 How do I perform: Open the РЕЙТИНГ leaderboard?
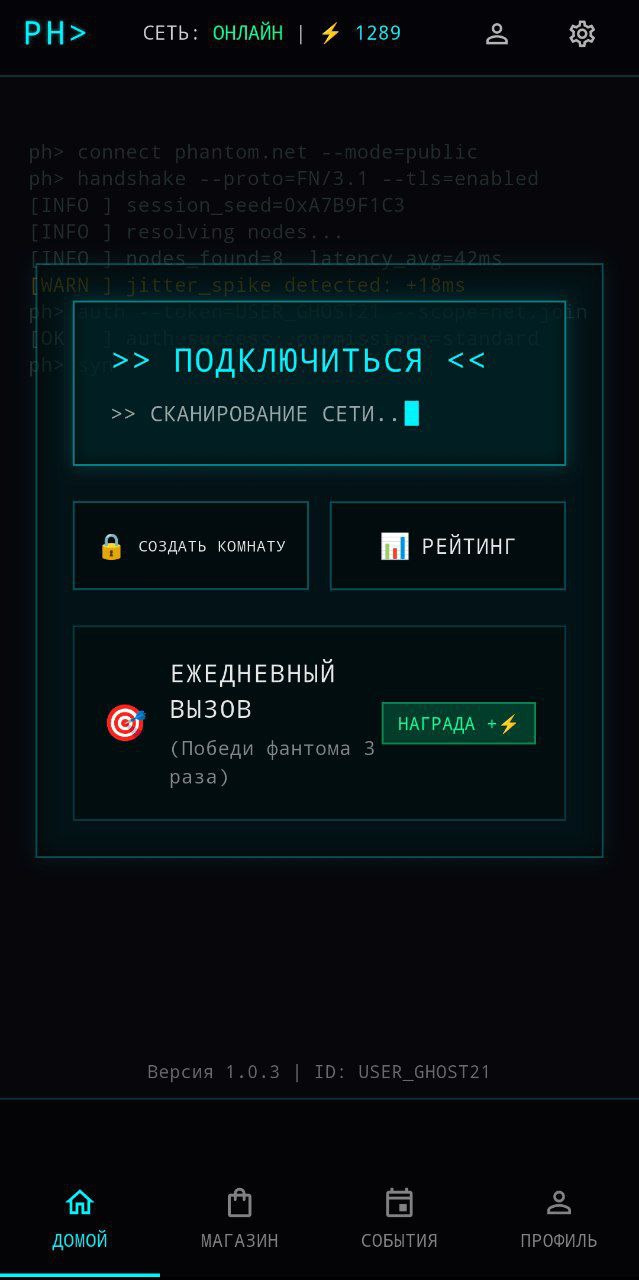click(x=448, y=546)
